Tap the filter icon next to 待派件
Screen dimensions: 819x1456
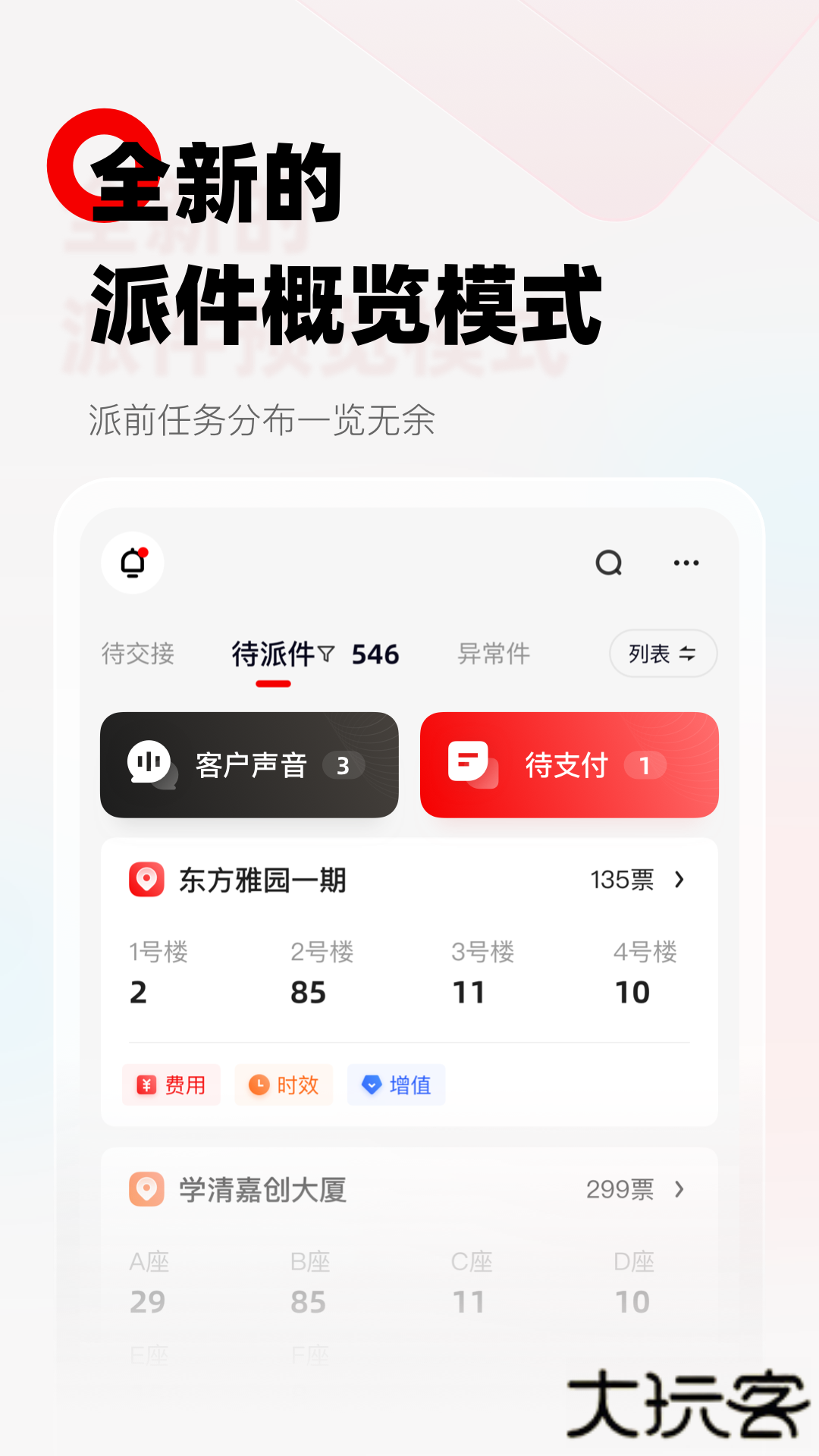click(328, 654)
